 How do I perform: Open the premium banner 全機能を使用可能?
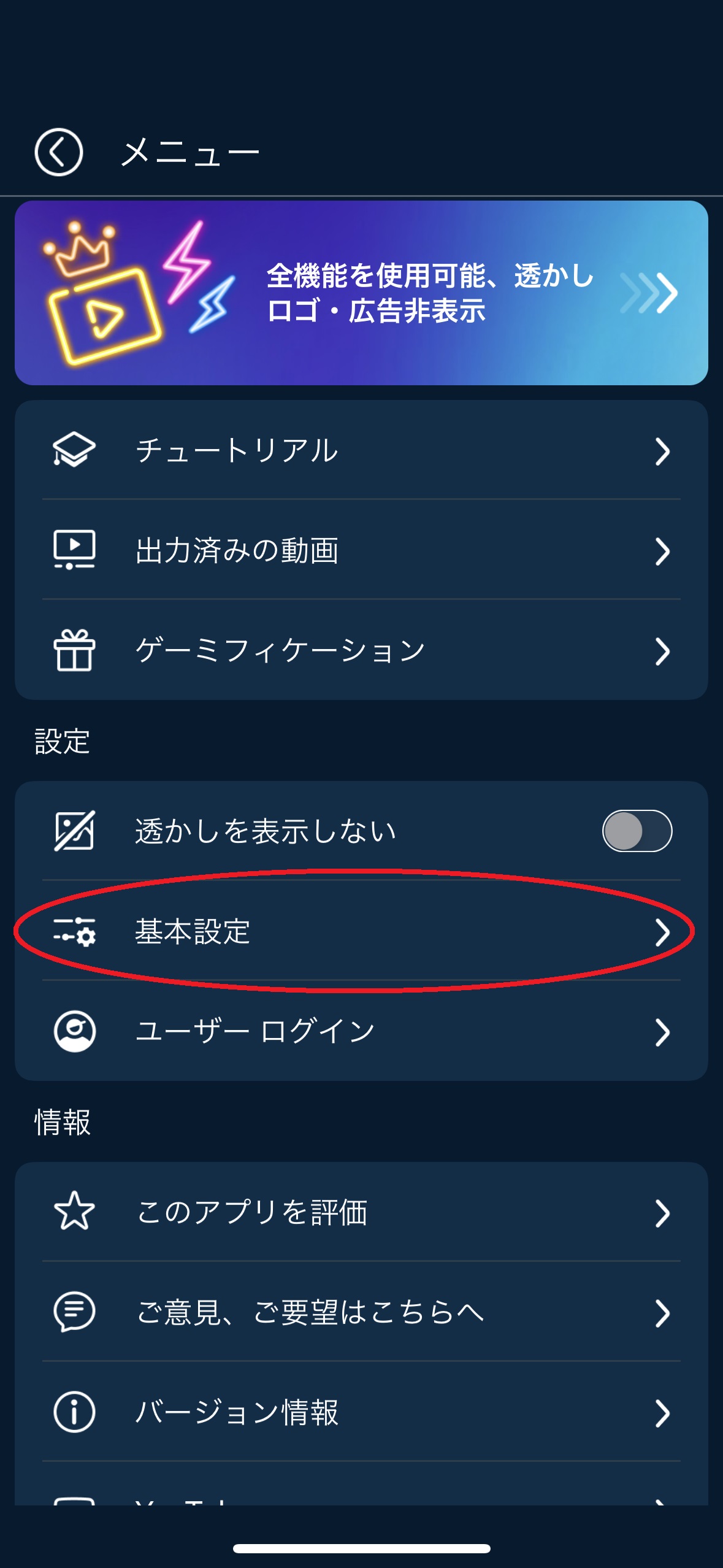(x=361, y=293)
